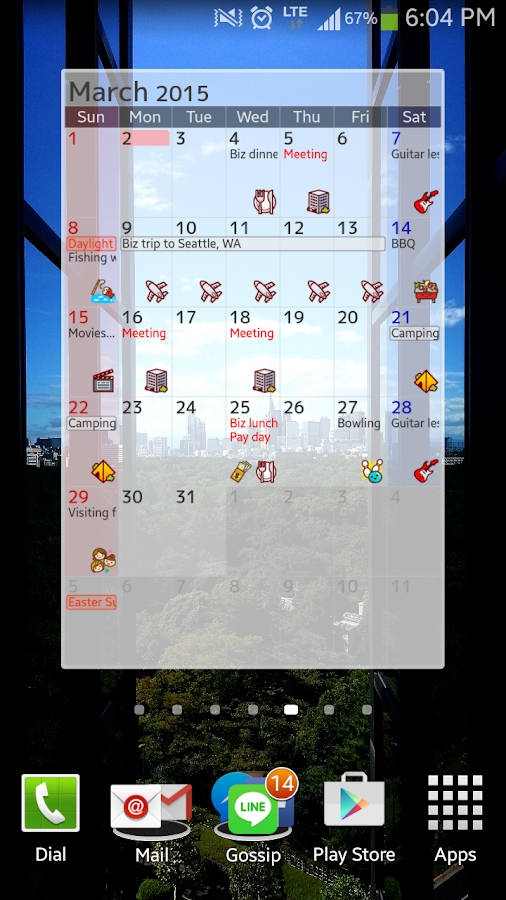The image size is (506, 900).
Task: Select March 2 highlighted day
Action: [145, 172]
